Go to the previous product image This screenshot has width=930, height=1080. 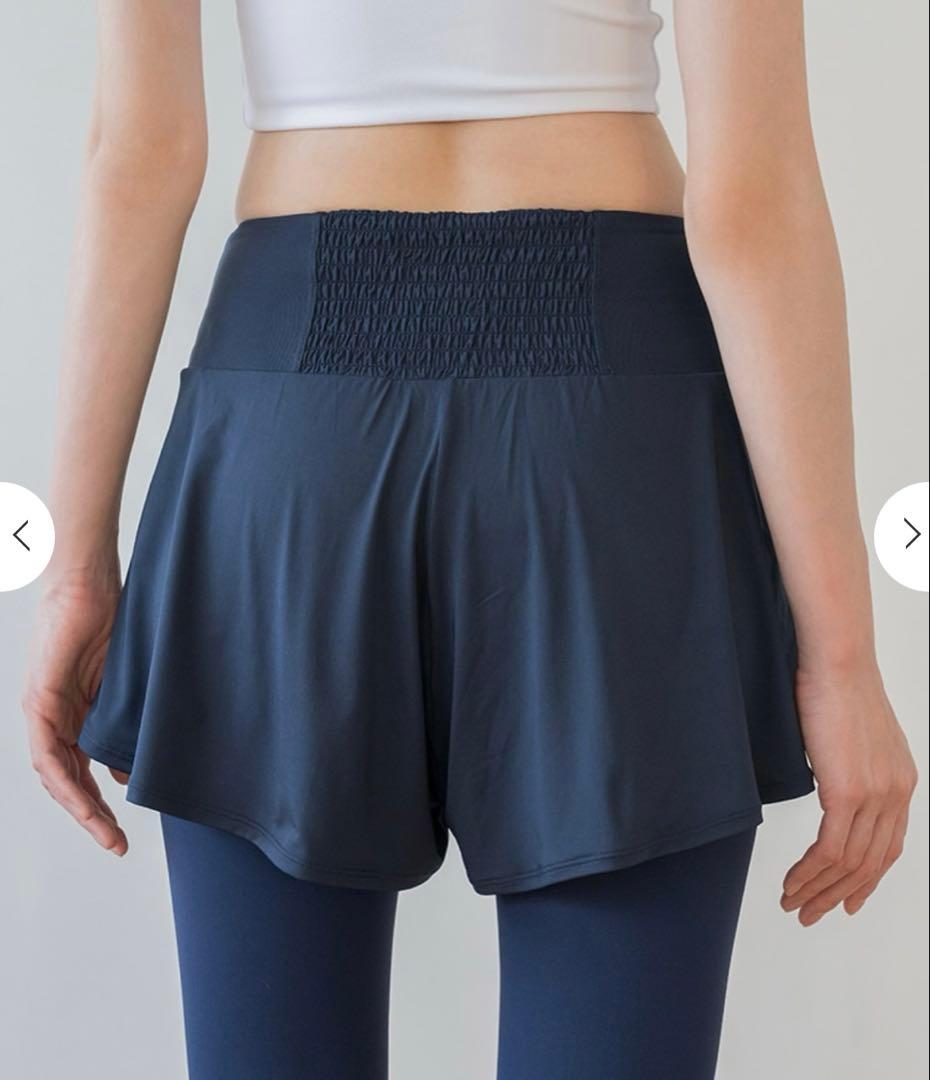tap(22, 536)
